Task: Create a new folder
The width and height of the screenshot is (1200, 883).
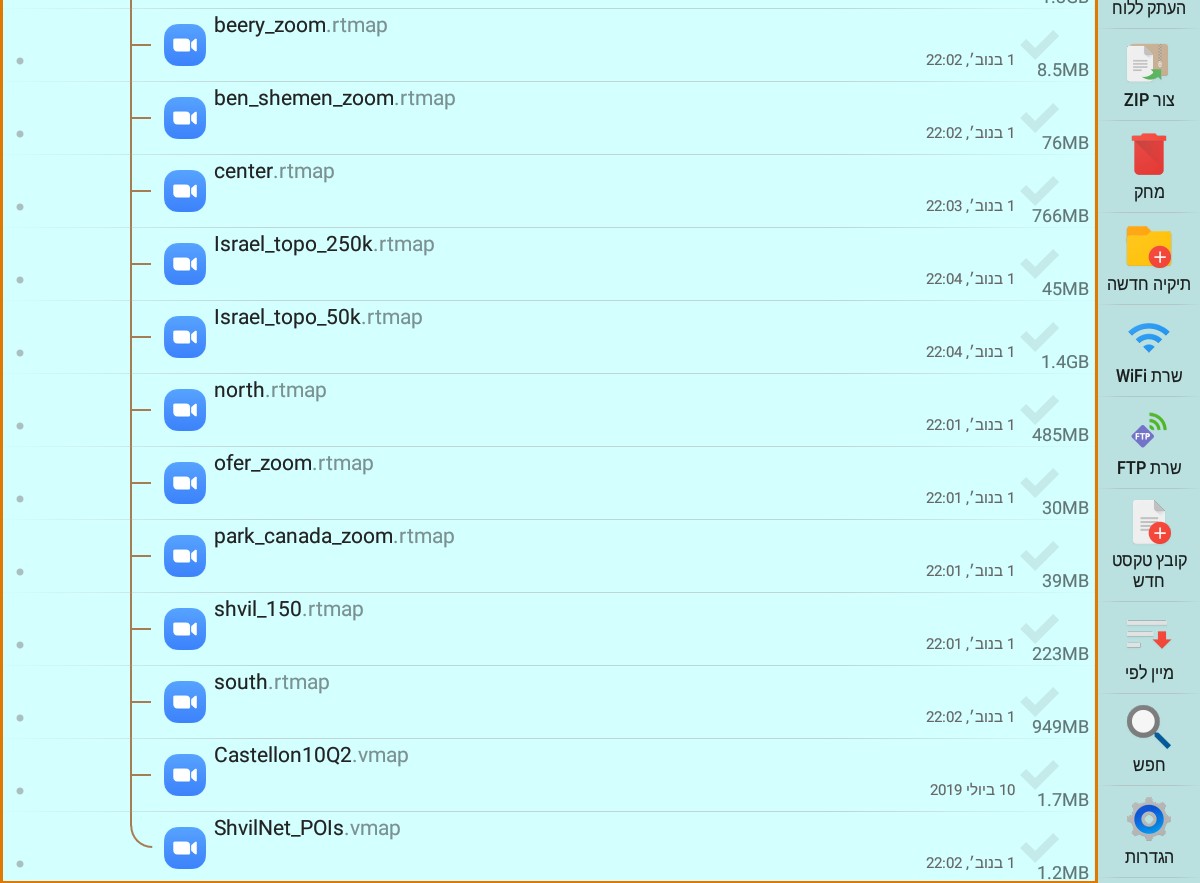Action: 1148,257
